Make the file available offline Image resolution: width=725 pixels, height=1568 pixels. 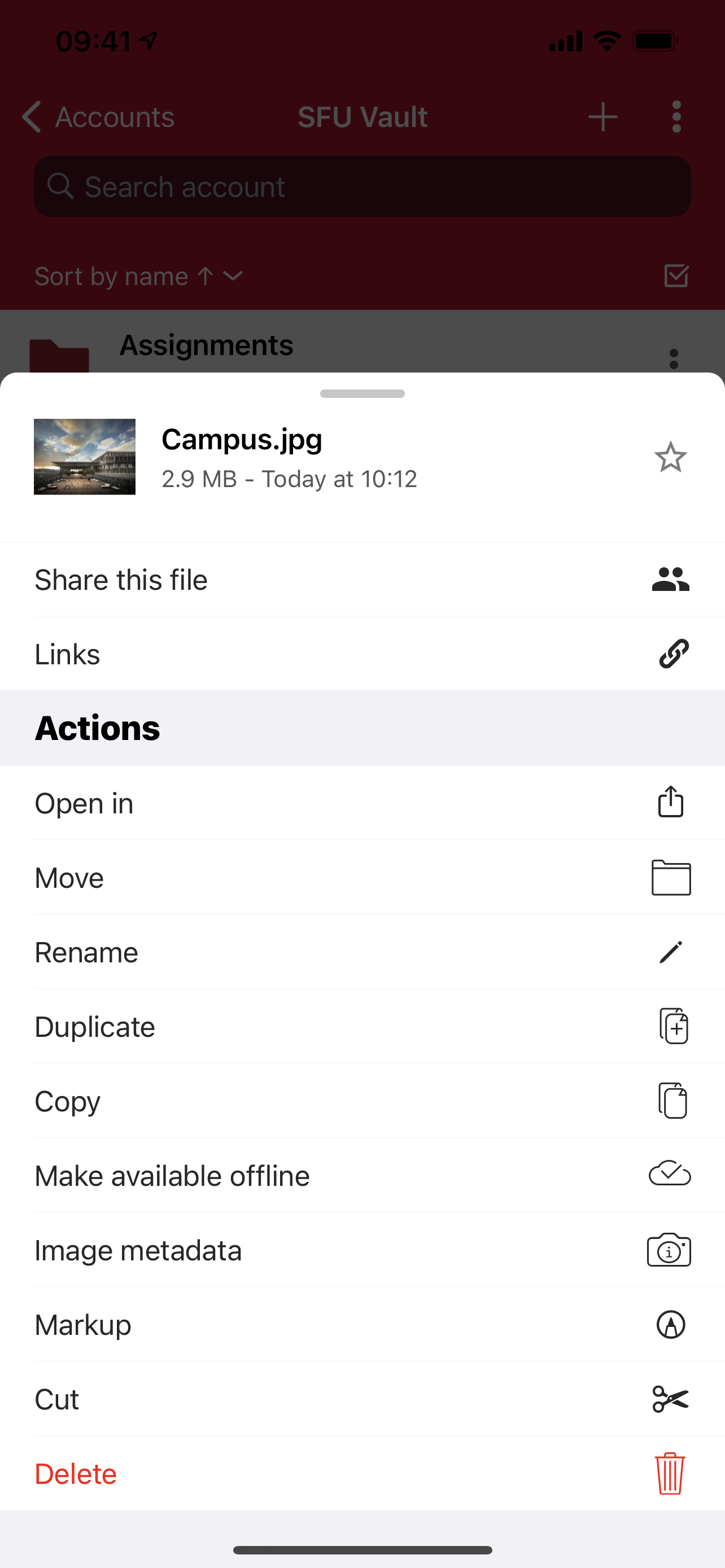362,1175
